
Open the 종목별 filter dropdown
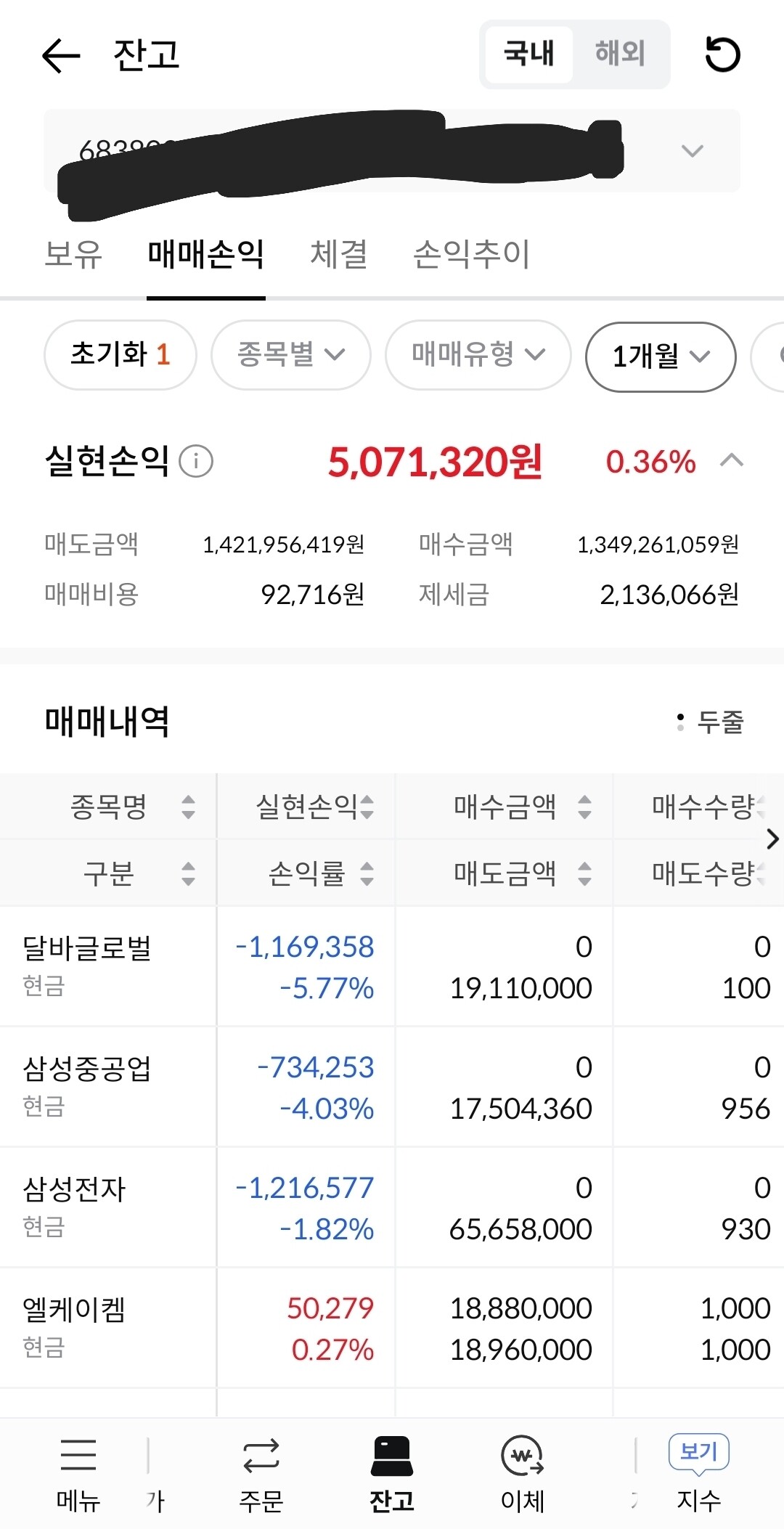[x=291, y=355]
